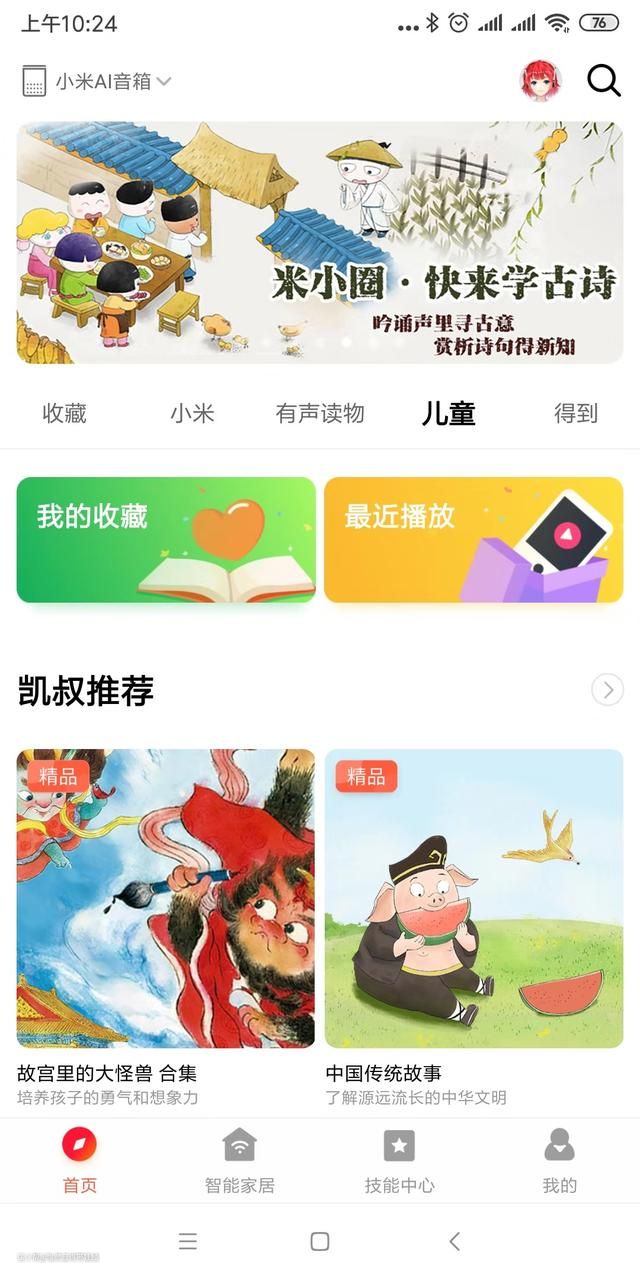Open 故宫里的大怪兽 合集 album
The image size is (640, 1280).
(166, 898)
